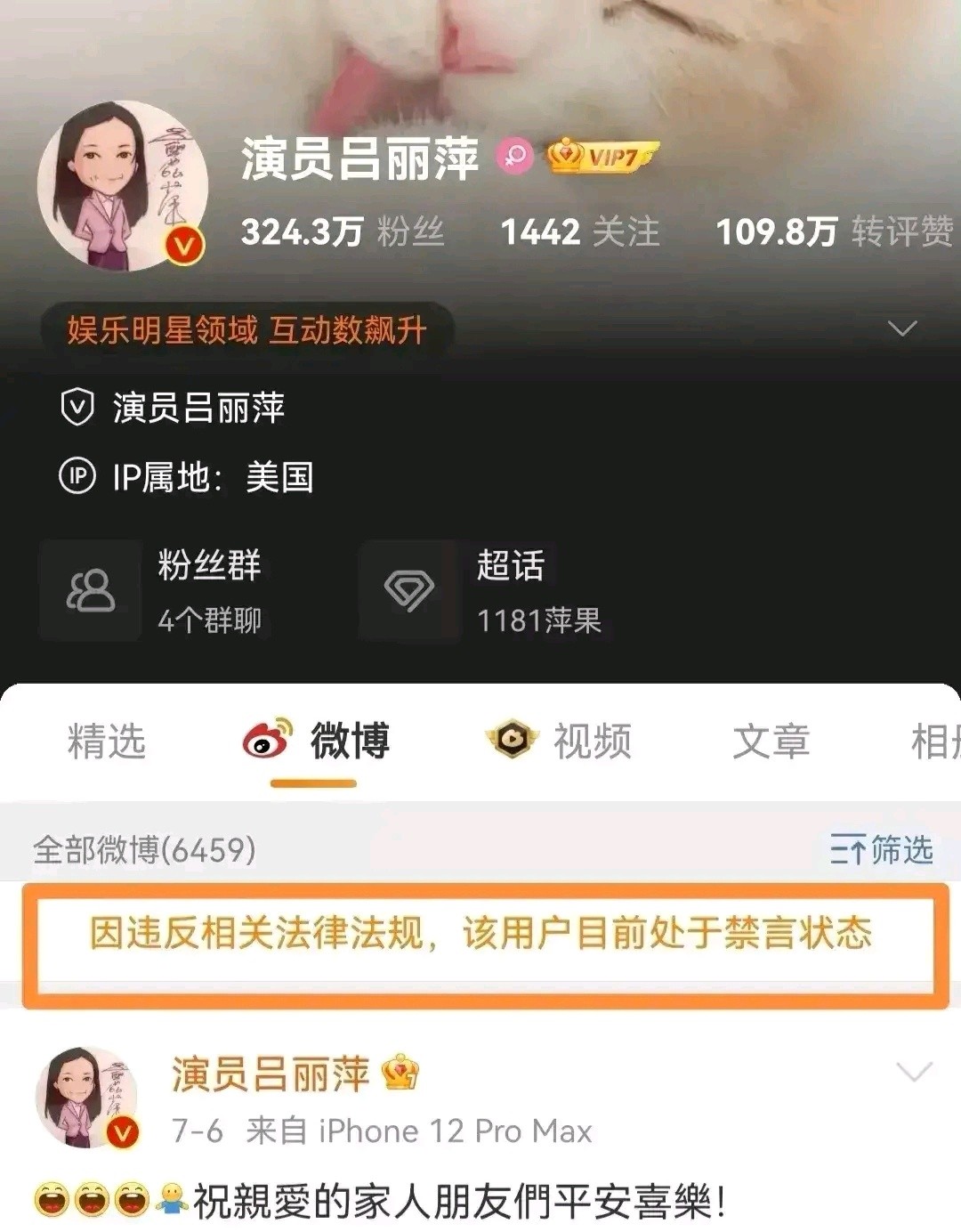Switch to the 视频 tab
The image size is (961, 1232).
[x=561, y=742]
